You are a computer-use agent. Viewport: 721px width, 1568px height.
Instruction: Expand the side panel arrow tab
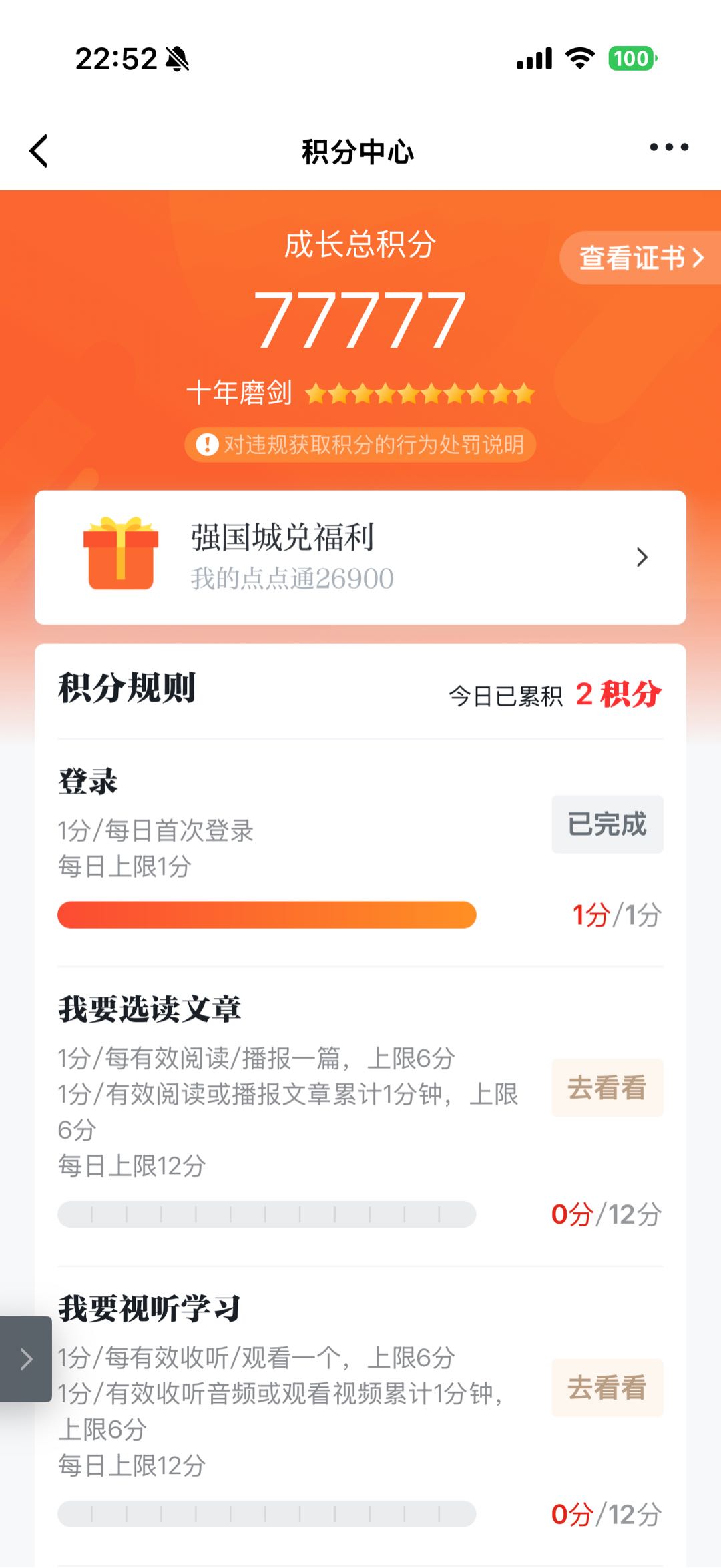25,1358
